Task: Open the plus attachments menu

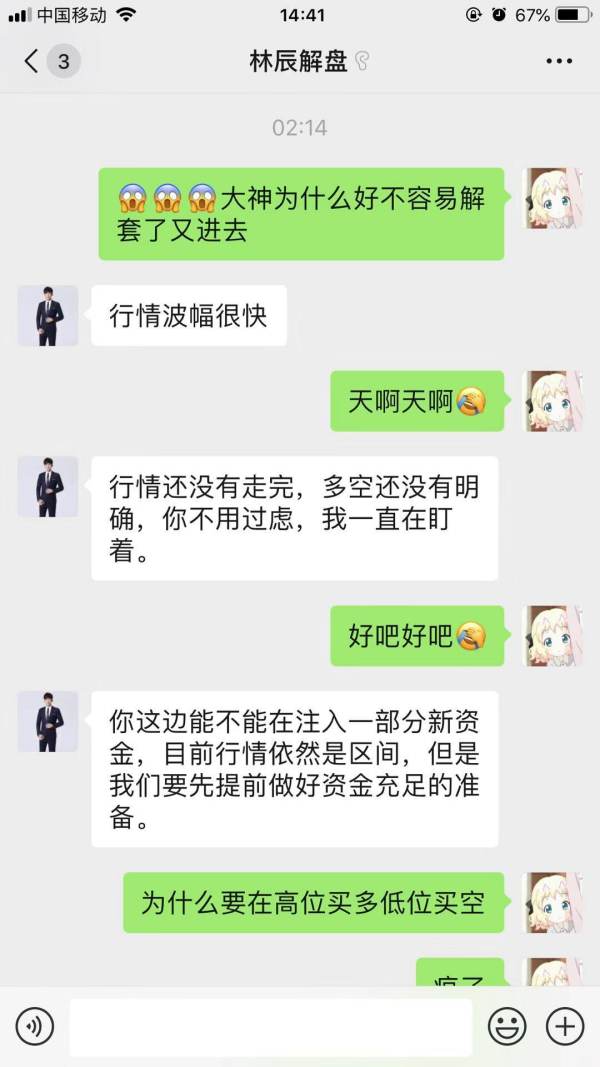Action: (565, 1026)
